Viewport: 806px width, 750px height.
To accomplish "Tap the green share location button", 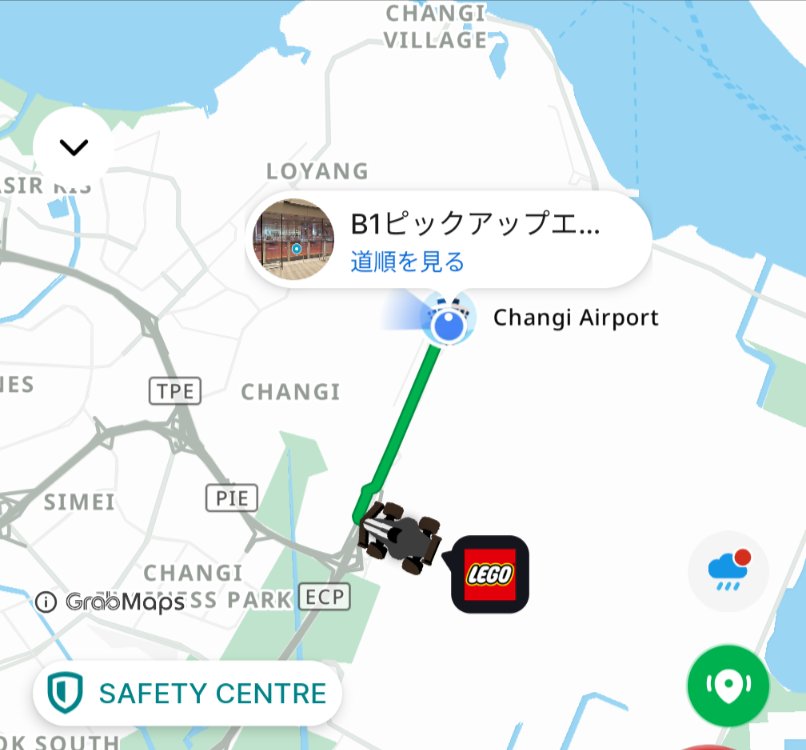I will click(x=728, y=686).
